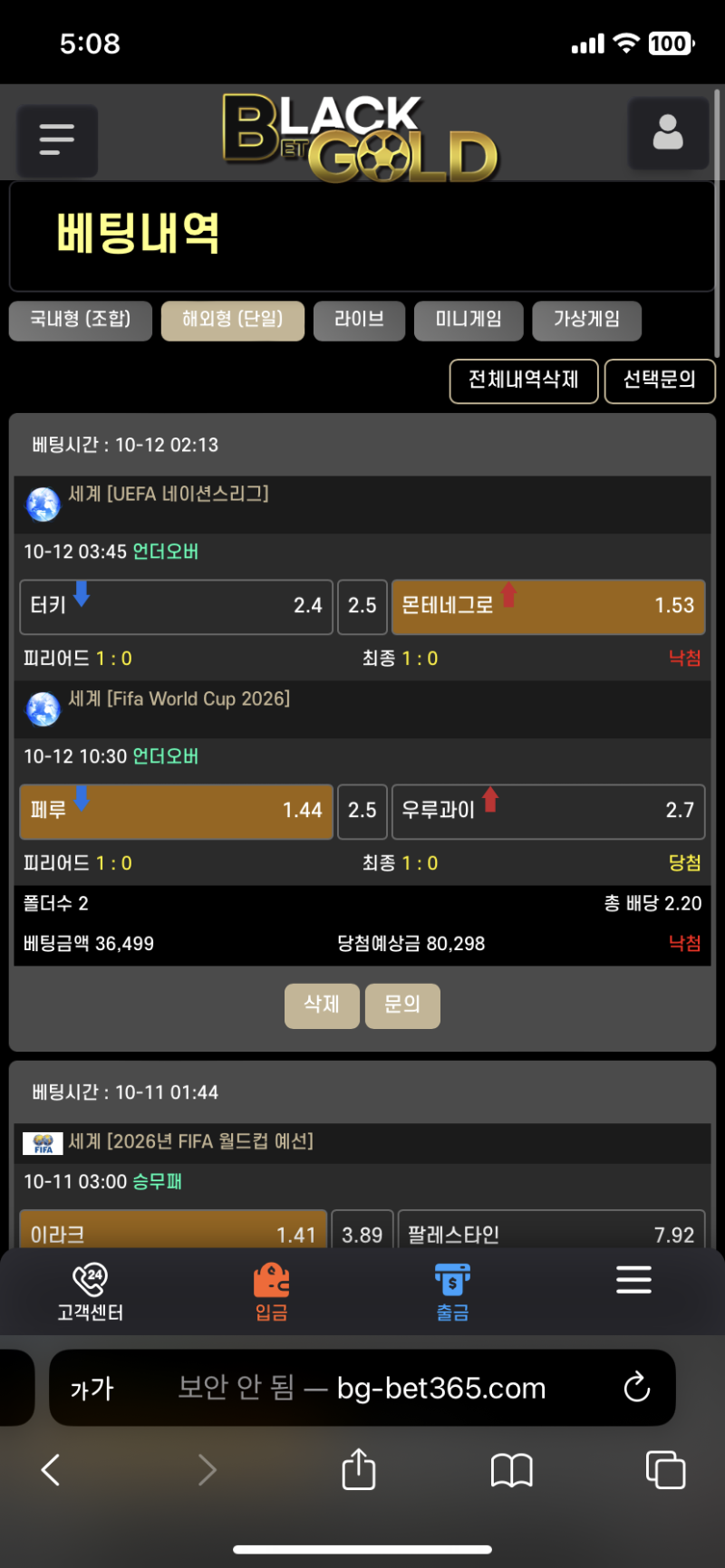This screenshot has height=1568, width=725.
Task: Delete the 10-12 02:13 bet with 삭제
Action: pos(322,1005)
